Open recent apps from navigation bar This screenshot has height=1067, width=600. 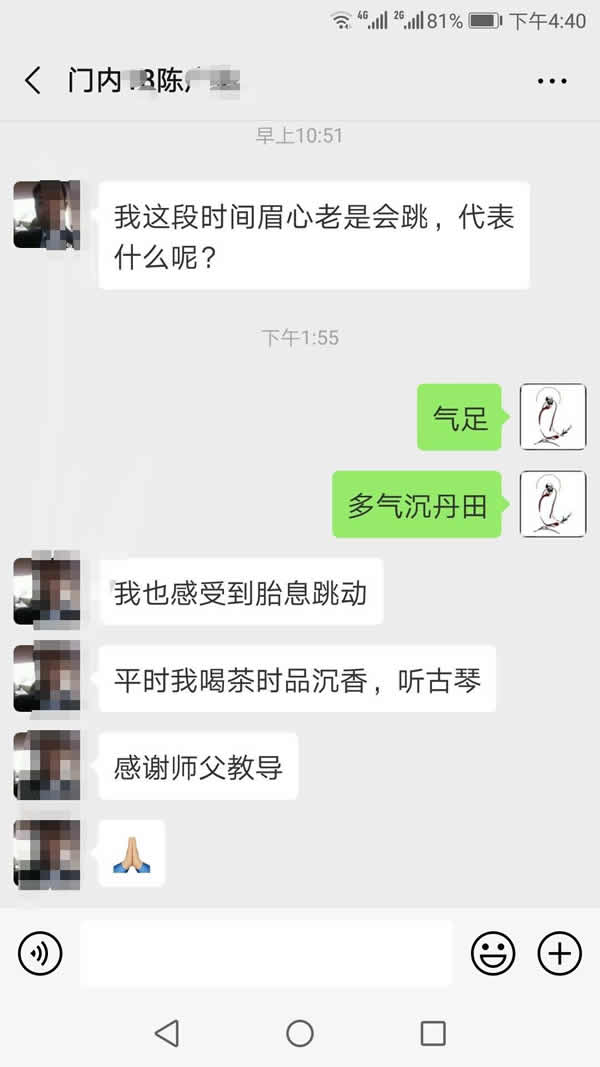tap(432, 1033)
